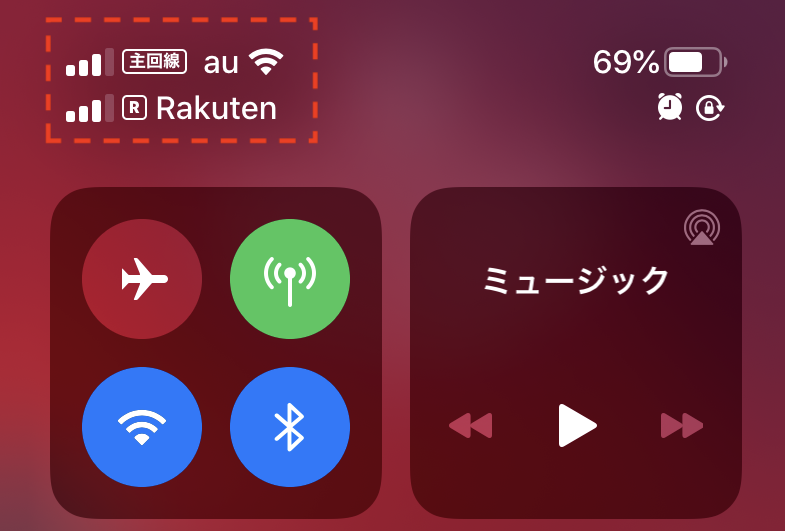Viewport: 785px width, 531px height.
Task: Toggle Airplane Mode
Action: coord(142,279)
